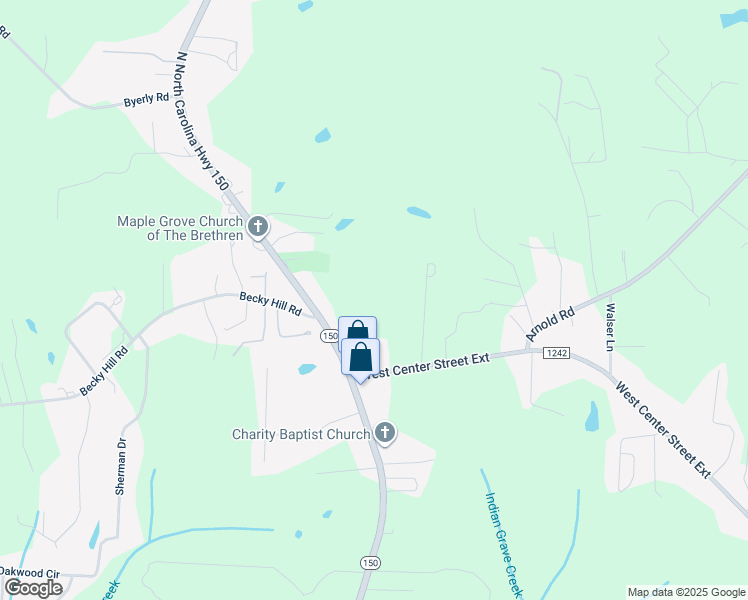Viewport: 748px width, 600px height.
Task: Select the frontmost shopping bag pin
Action: (361, 358)
